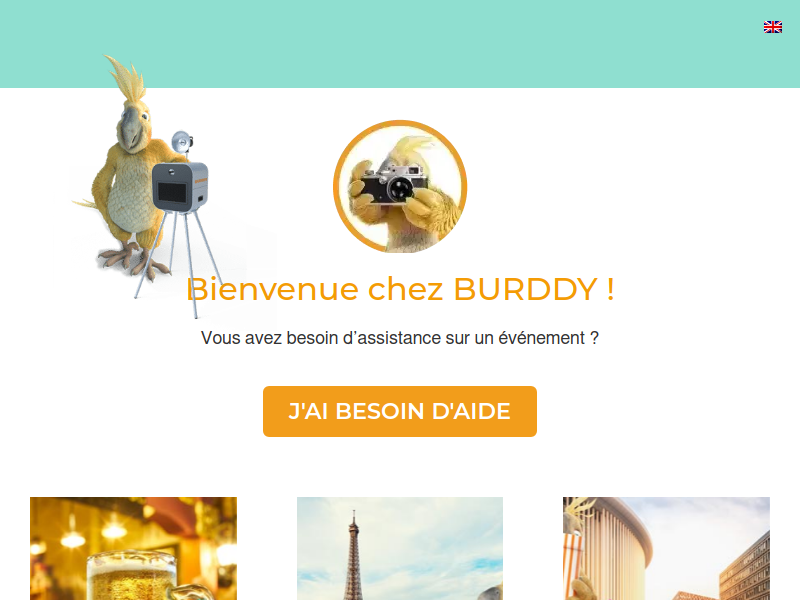
Task: Open the beer glass photo card
Action: click(133, 548)
